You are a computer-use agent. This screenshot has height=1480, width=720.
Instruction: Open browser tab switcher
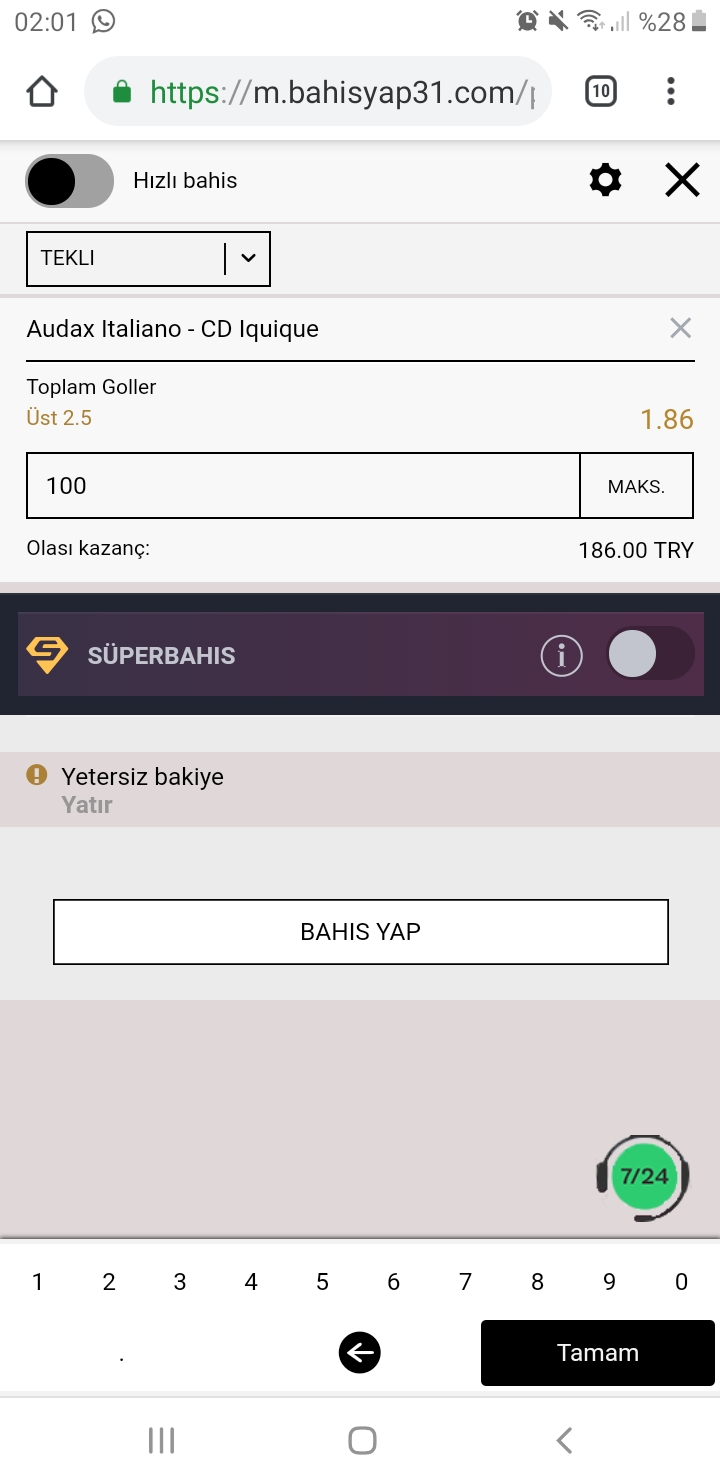pyautogui.click(x=600, y=92)
